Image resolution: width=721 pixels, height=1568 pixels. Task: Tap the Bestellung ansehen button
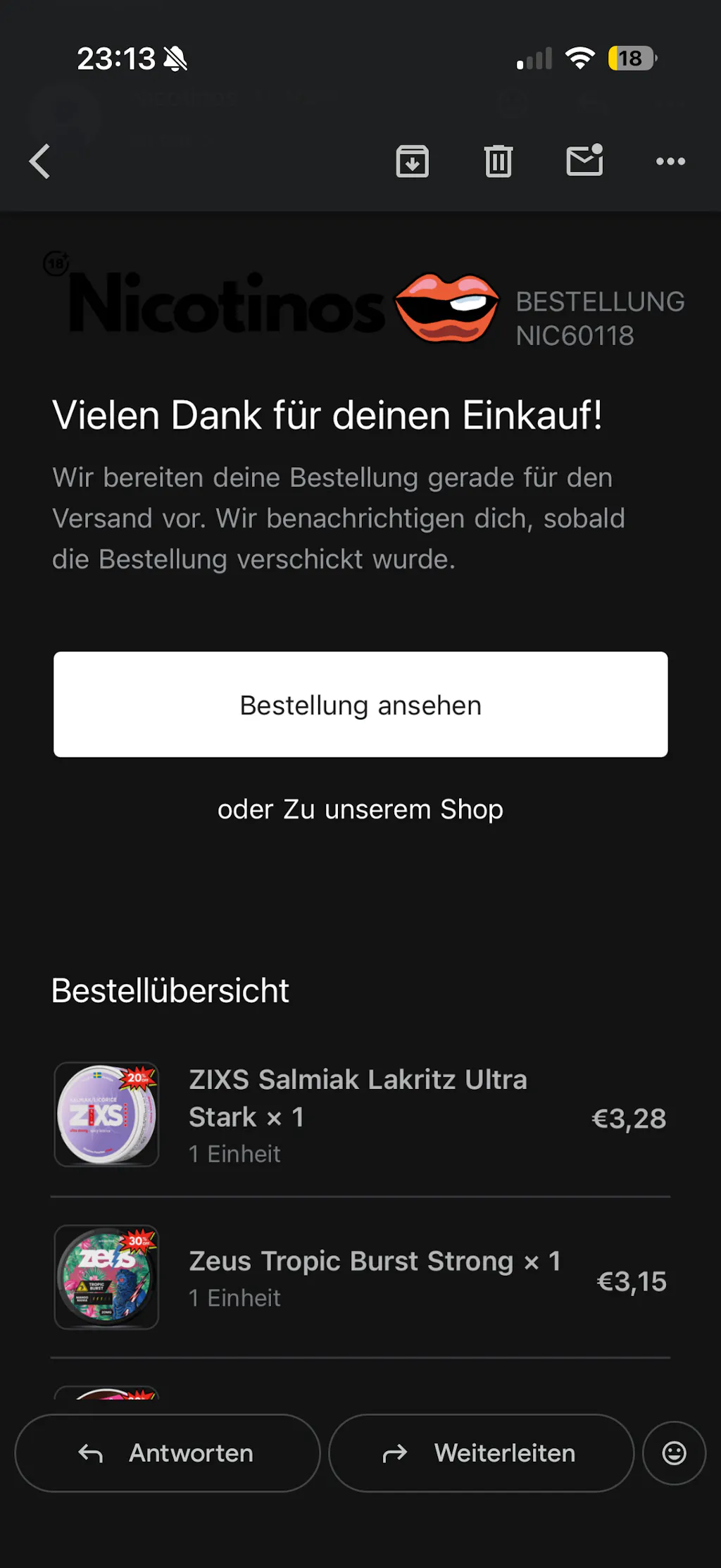point(360,704)
